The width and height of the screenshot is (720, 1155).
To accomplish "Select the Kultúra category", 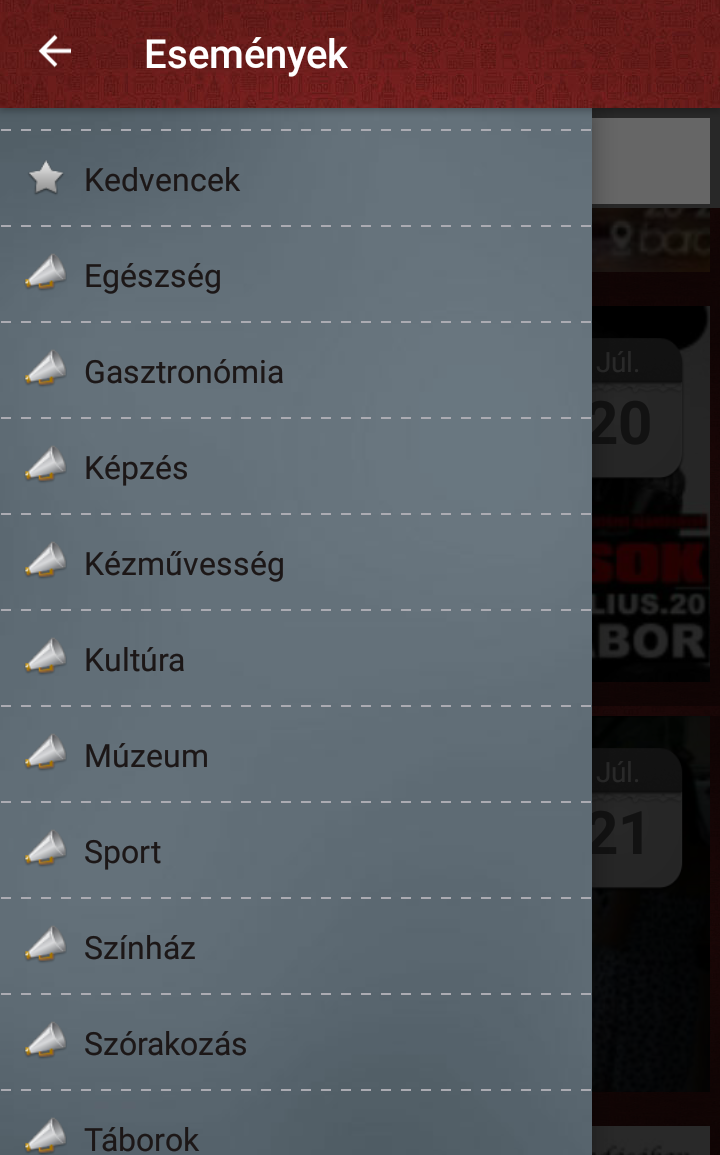I will (134, 660).
